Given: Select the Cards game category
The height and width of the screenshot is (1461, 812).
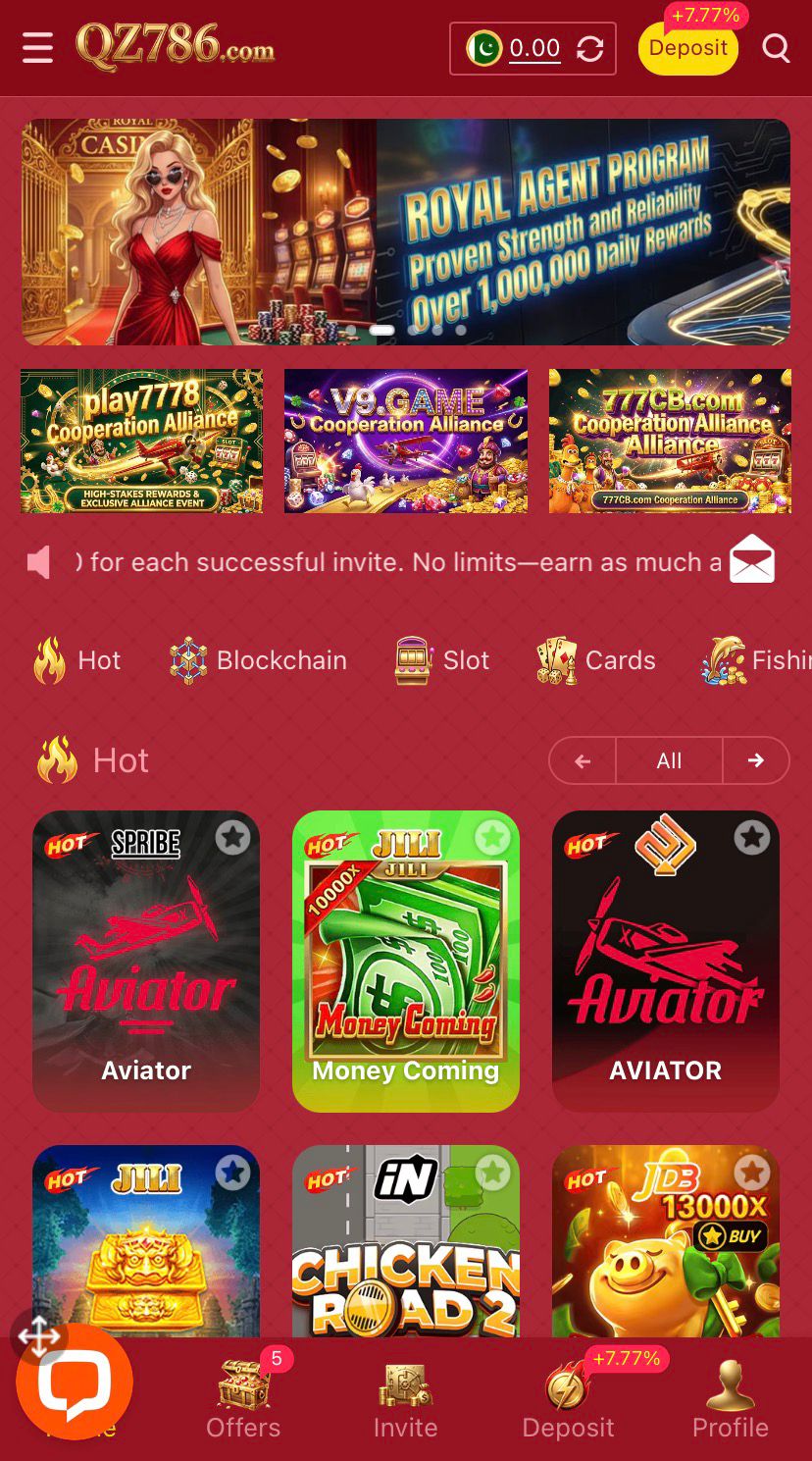Looking at the screenshot, I should pos(595,660).
